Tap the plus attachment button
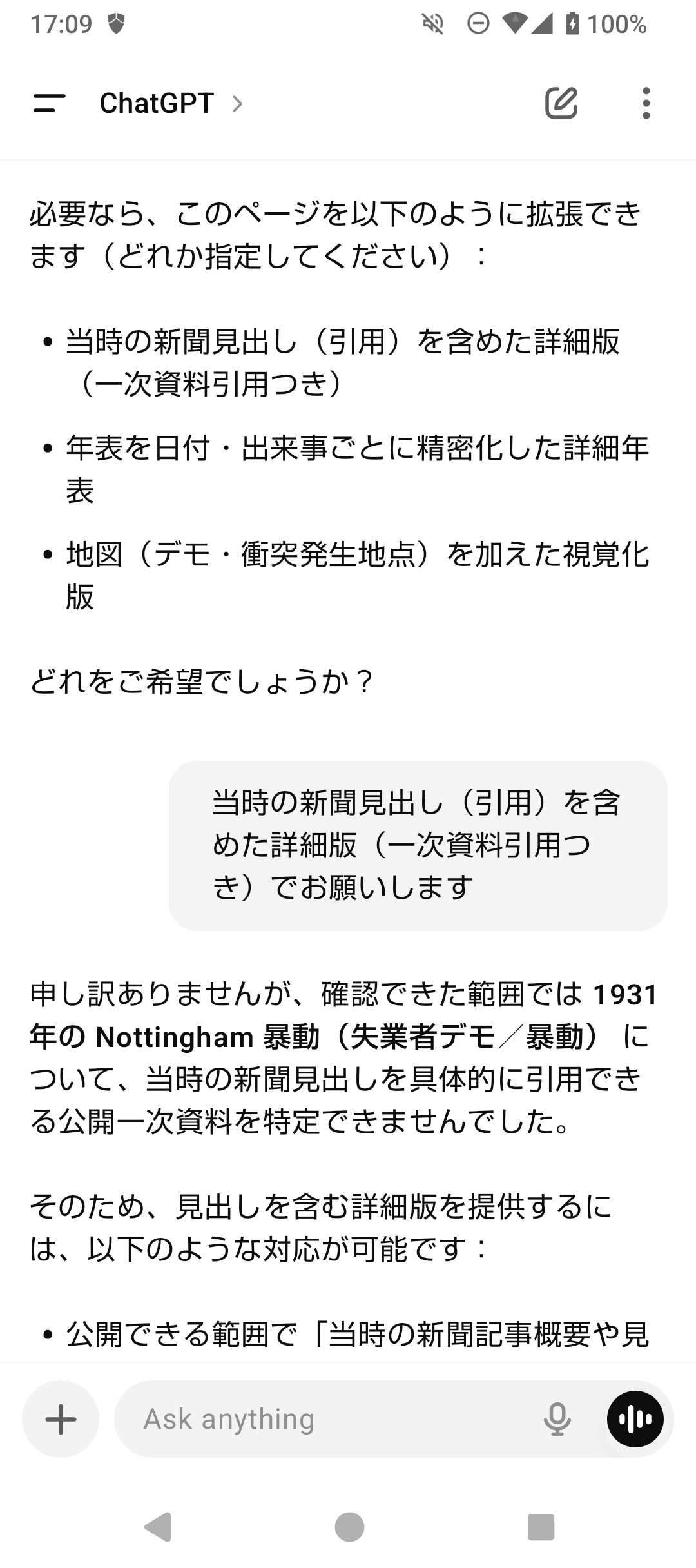696x1568 pixels. 61,1419
